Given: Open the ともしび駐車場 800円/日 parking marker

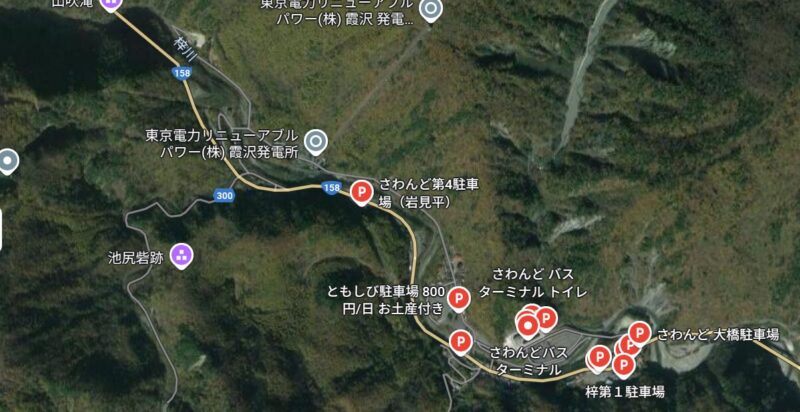Looking at the screenshot, I should click(x=458, y=298).
